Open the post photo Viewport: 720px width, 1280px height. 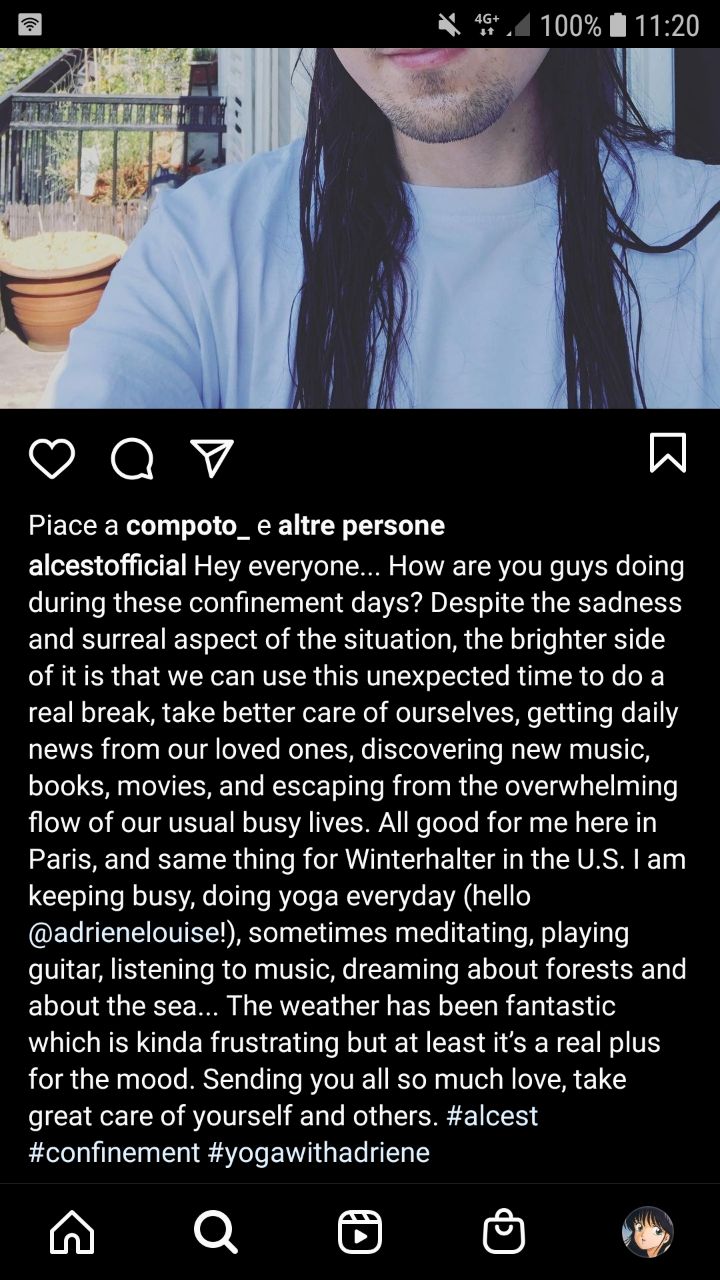pyautogui.click(x=360, y=228)
